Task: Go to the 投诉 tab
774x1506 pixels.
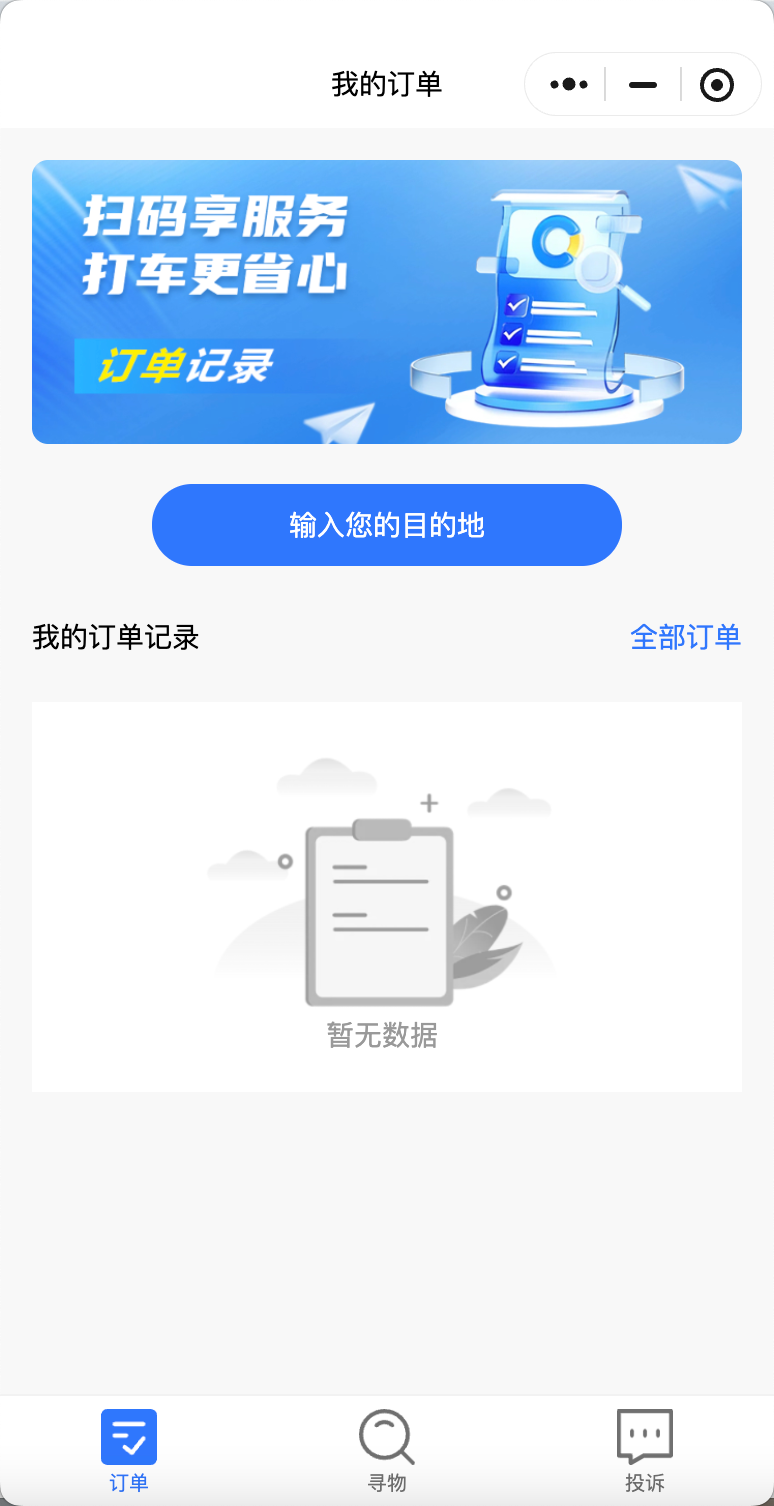Action: 645,1451
